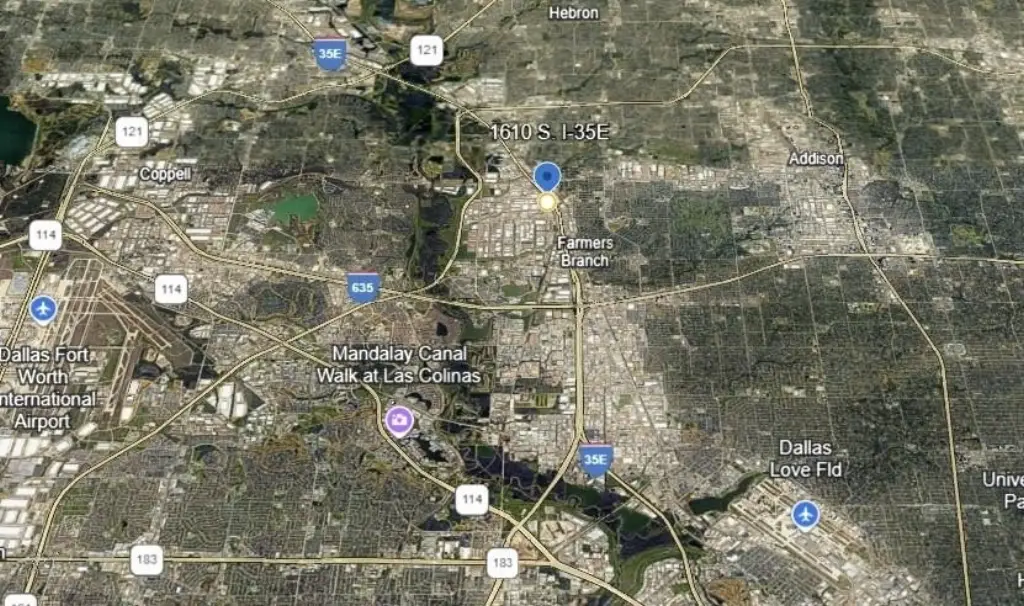Viewport: 1024px width, 606px height.
Task: Open the Mandalay Canal Walk camera marker
Action: tap(400, 420)
